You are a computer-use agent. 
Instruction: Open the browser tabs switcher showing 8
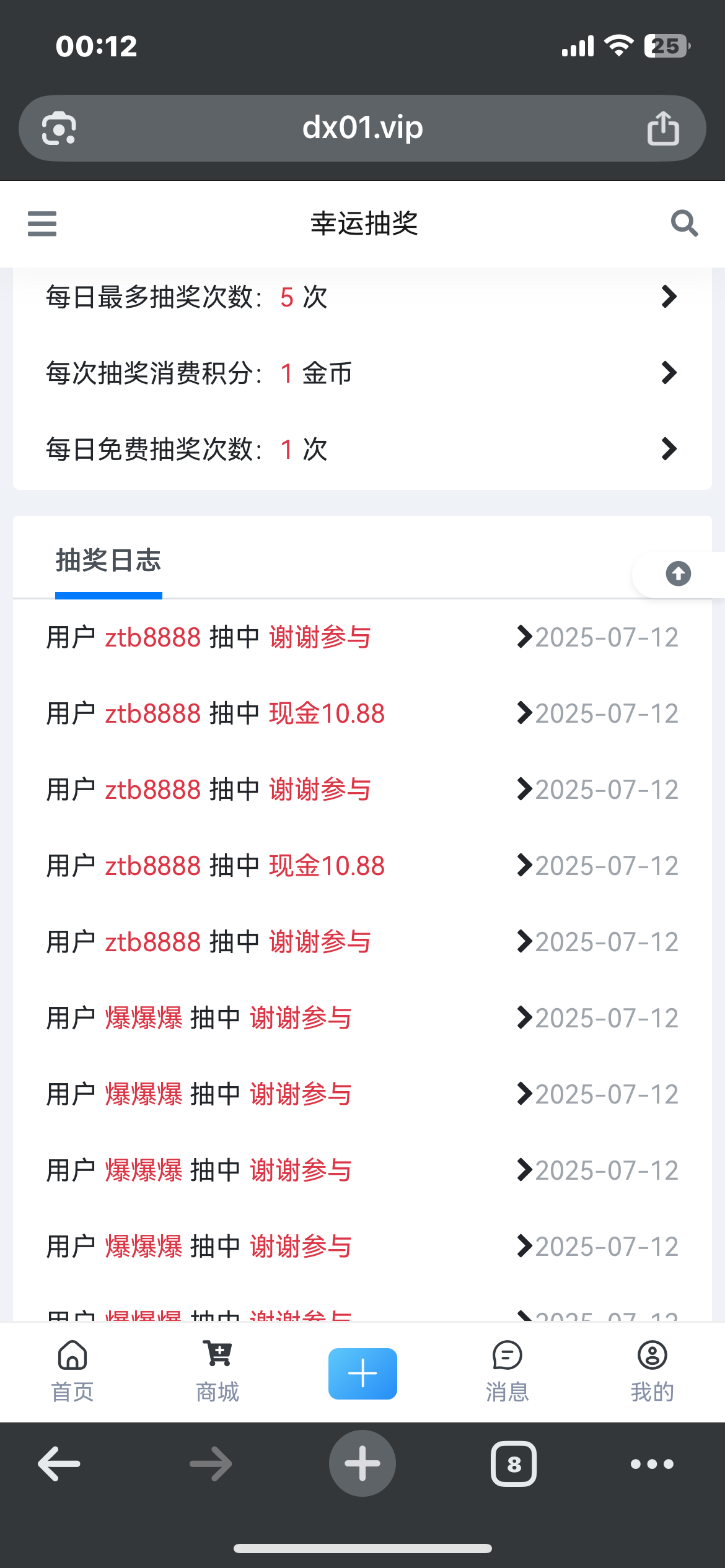(x=514, y=1464)
